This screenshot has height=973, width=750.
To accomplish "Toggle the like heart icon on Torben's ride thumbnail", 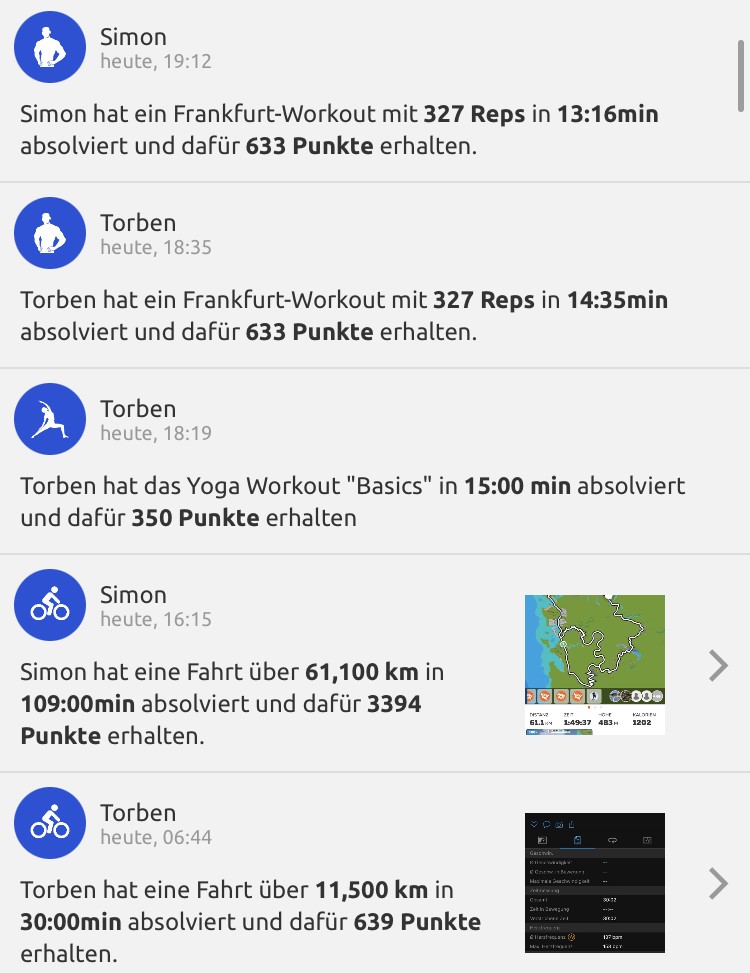I will click(x=534, y=824).
